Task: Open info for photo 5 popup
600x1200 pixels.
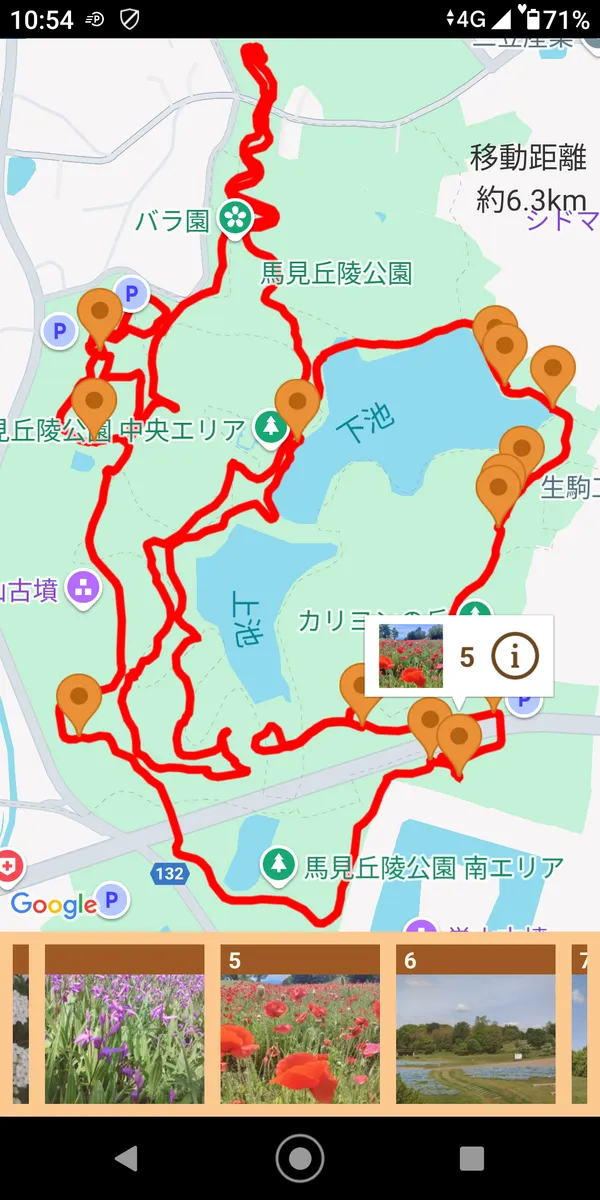Action: (x=515, y=656)
